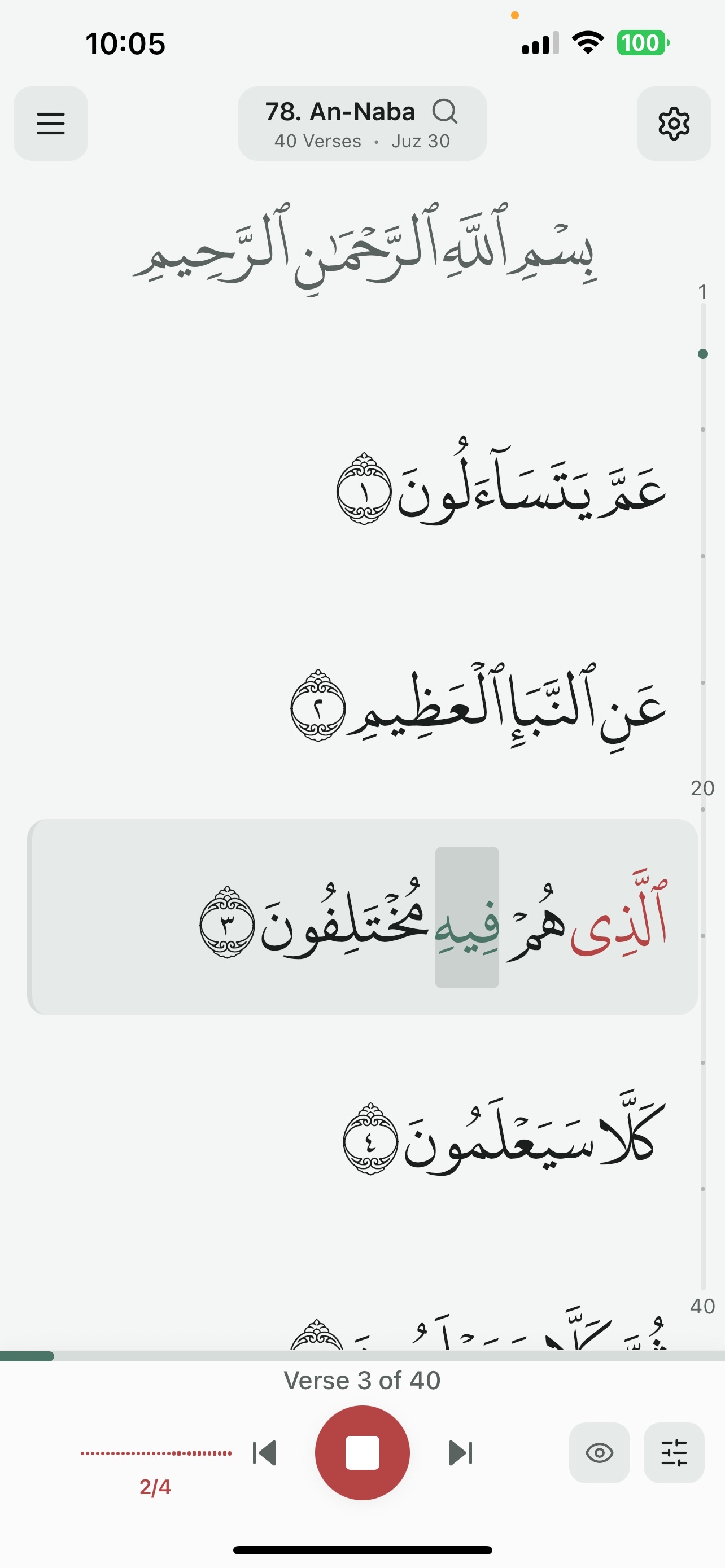The image size is (725, 1568).
Task: Open the playback options sliders icon
Action: (x=674, y=1453)
